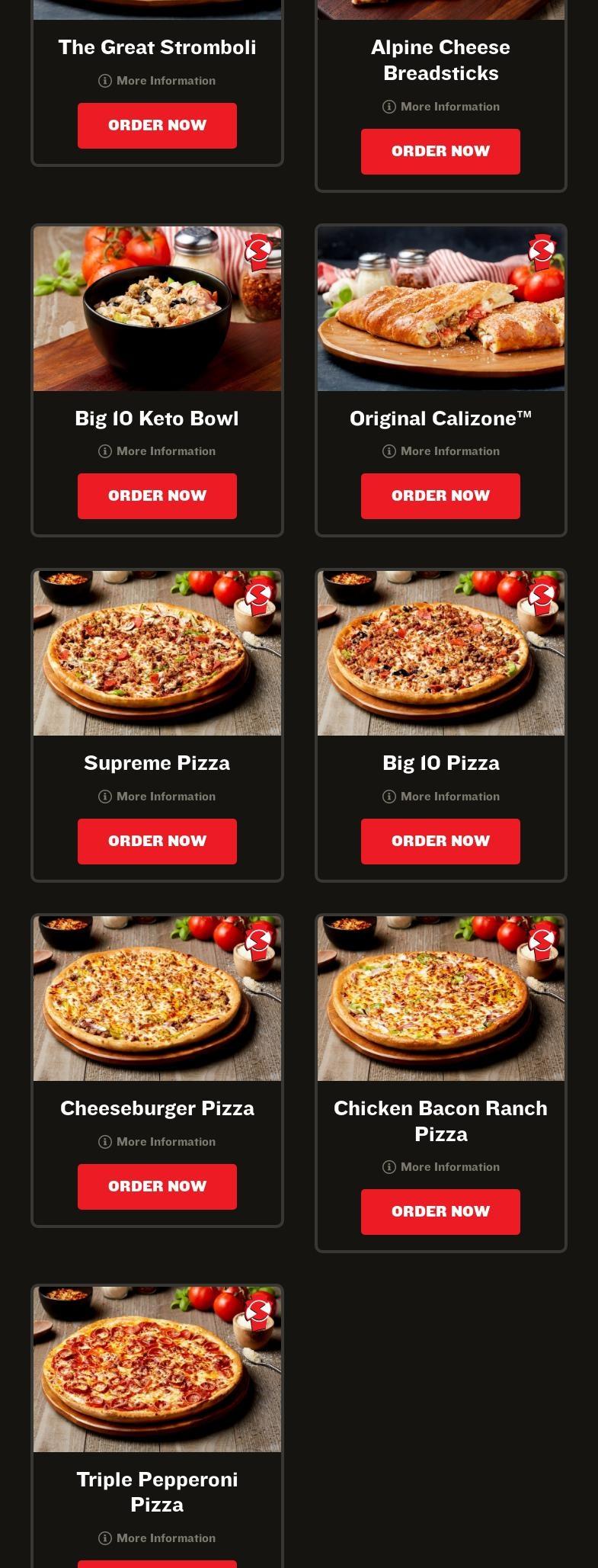598x1568 pixels.
Task: Click the info icon under Big 10 Pizza
Action: pos(389,797)
